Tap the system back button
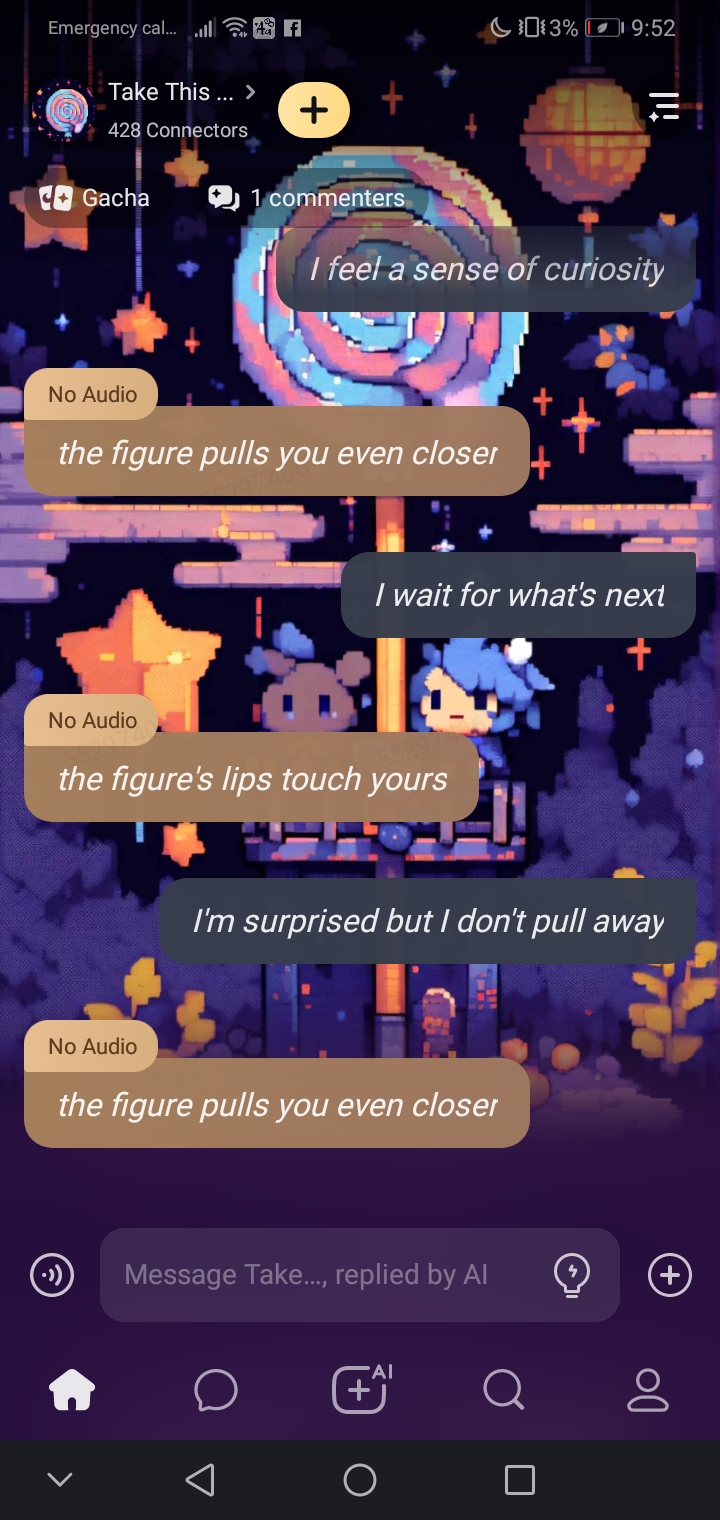720x1520 pixels. tap(200, 1480)
